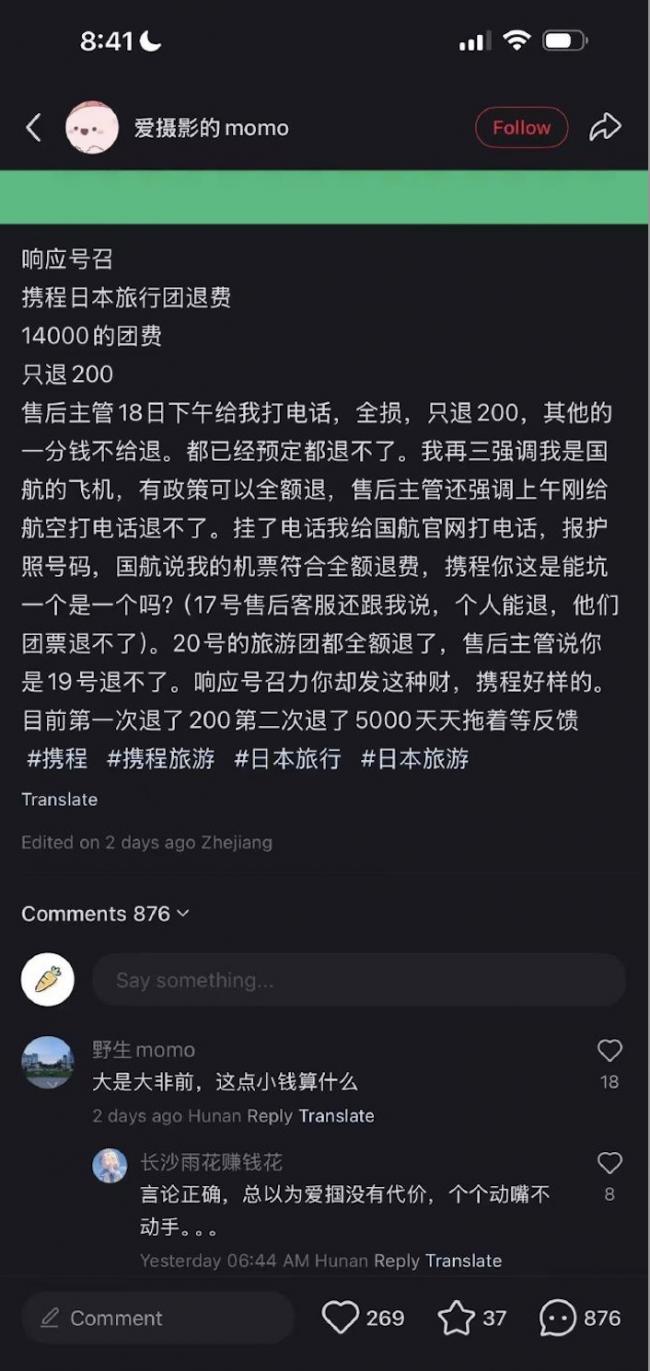Save the post with the star icon
This screenshot has height=1371, width=650.
pos(456,1318)
